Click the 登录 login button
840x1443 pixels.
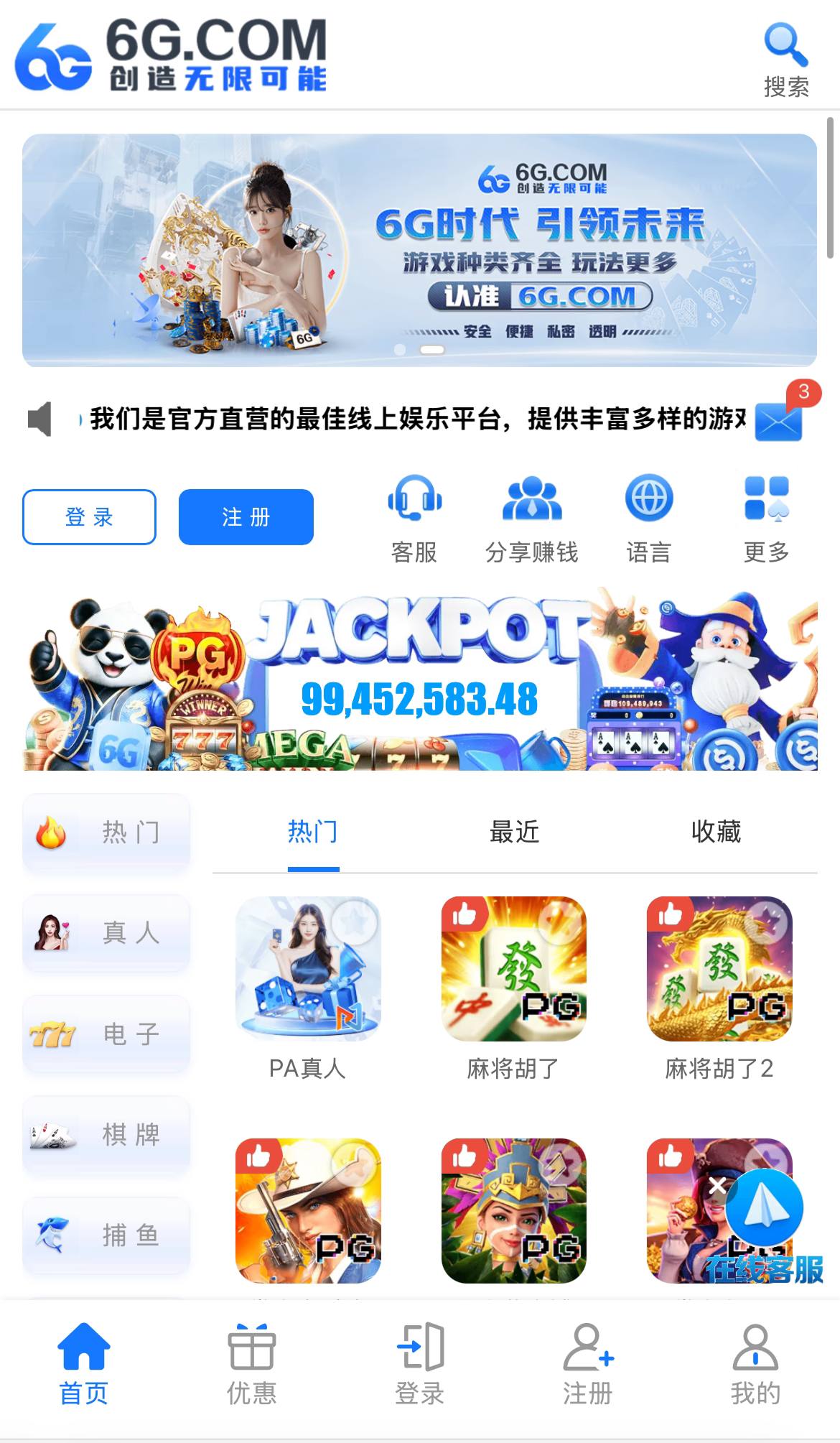point(88,517)
